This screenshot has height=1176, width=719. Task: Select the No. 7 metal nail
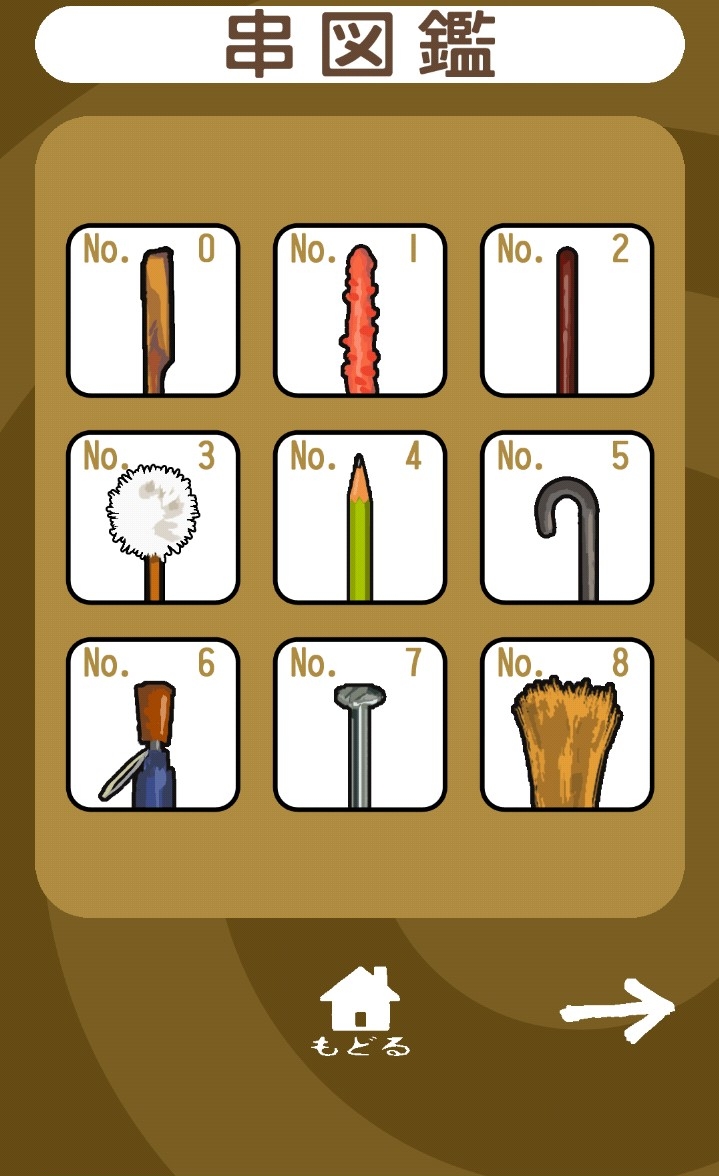[x=360, y=725]
